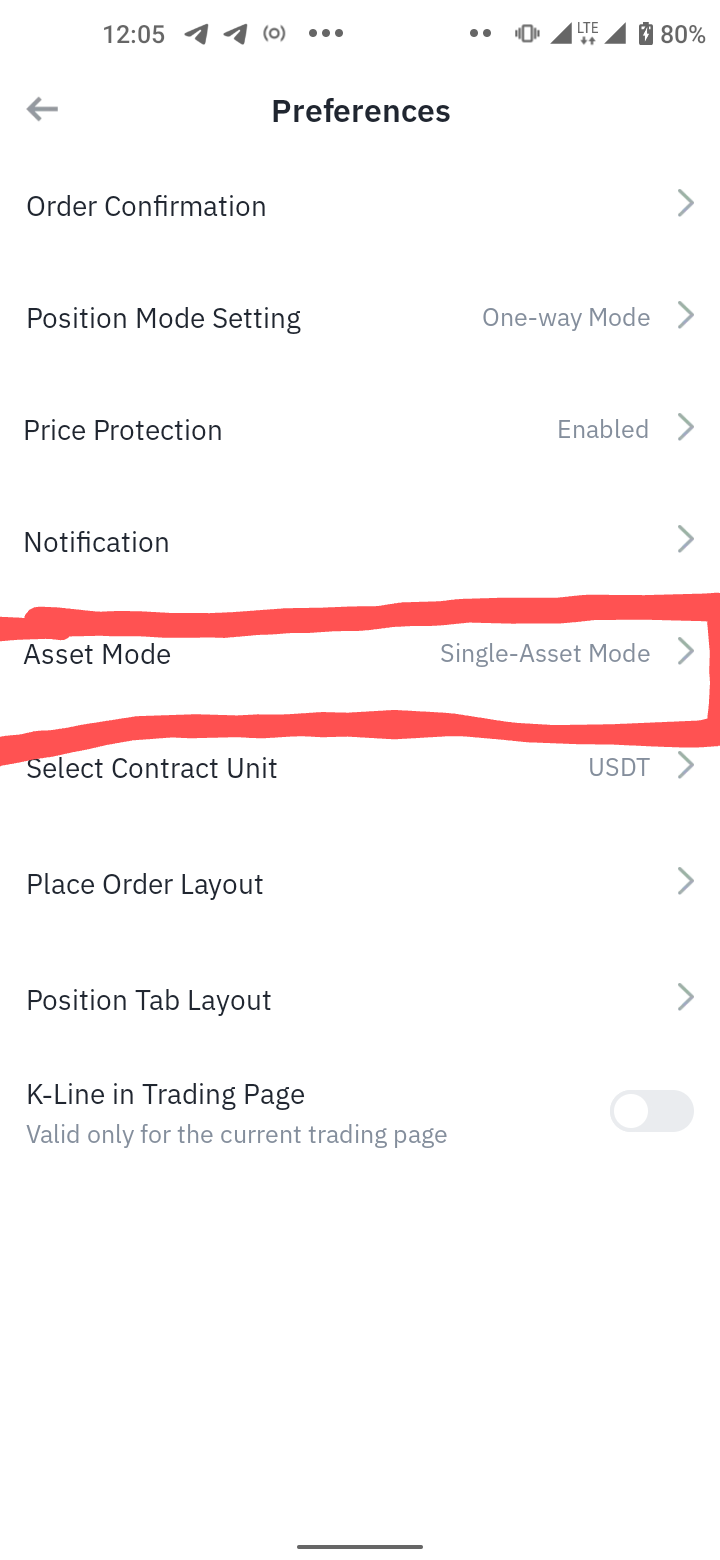Open Notification preferences

360,542
